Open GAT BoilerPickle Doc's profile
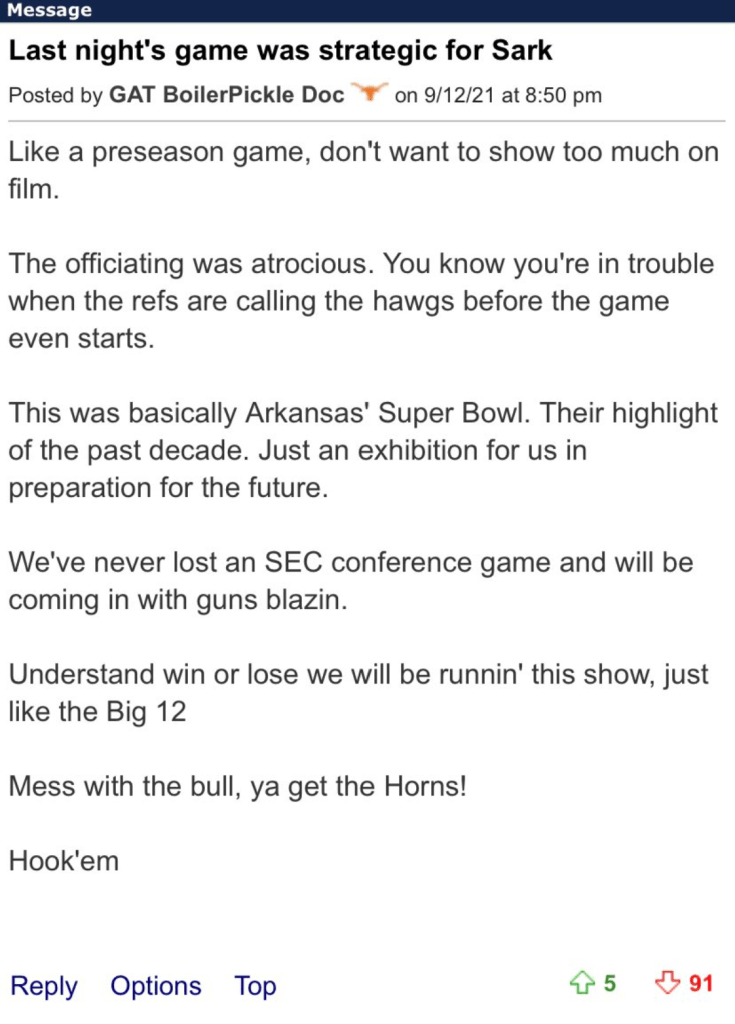 (226, 95)
